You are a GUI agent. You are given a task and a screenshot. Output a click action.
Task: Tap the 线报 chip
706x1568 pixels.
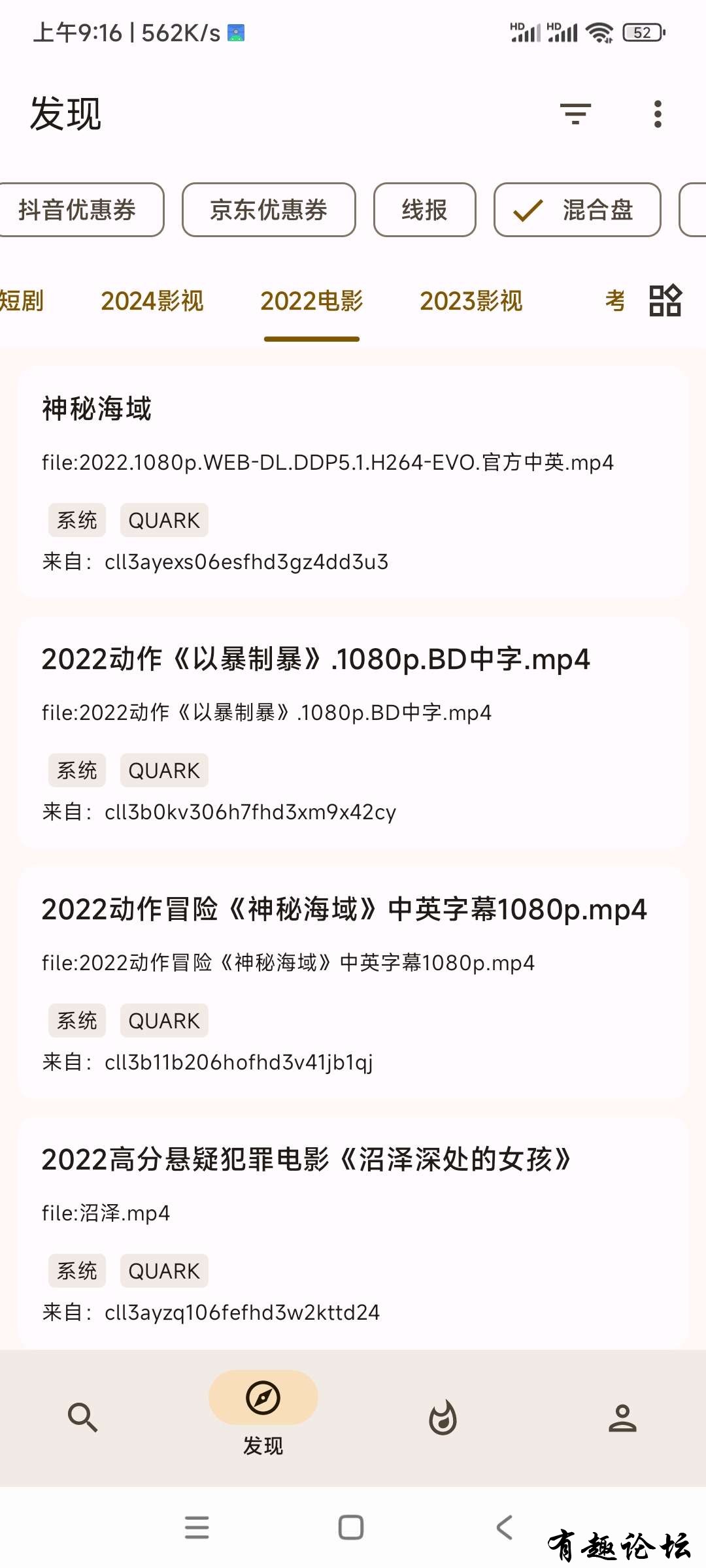click(x=424, y=210)
